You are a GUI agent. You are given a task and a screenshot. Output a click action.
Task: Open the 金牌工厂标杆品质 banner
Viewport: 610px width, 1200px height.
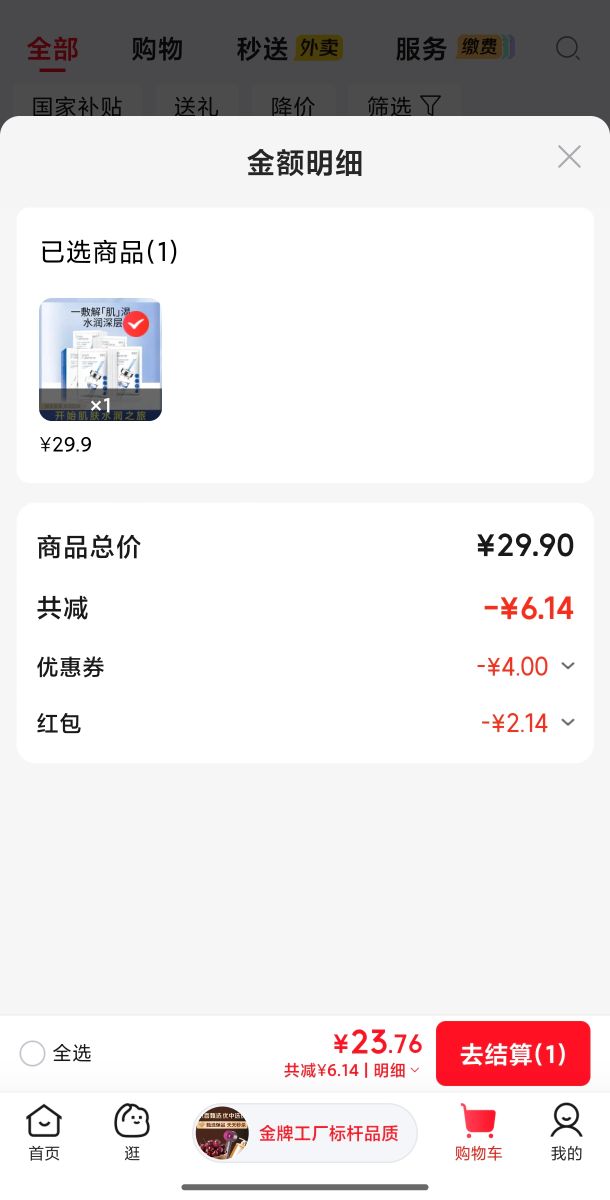pos(305,1133)
